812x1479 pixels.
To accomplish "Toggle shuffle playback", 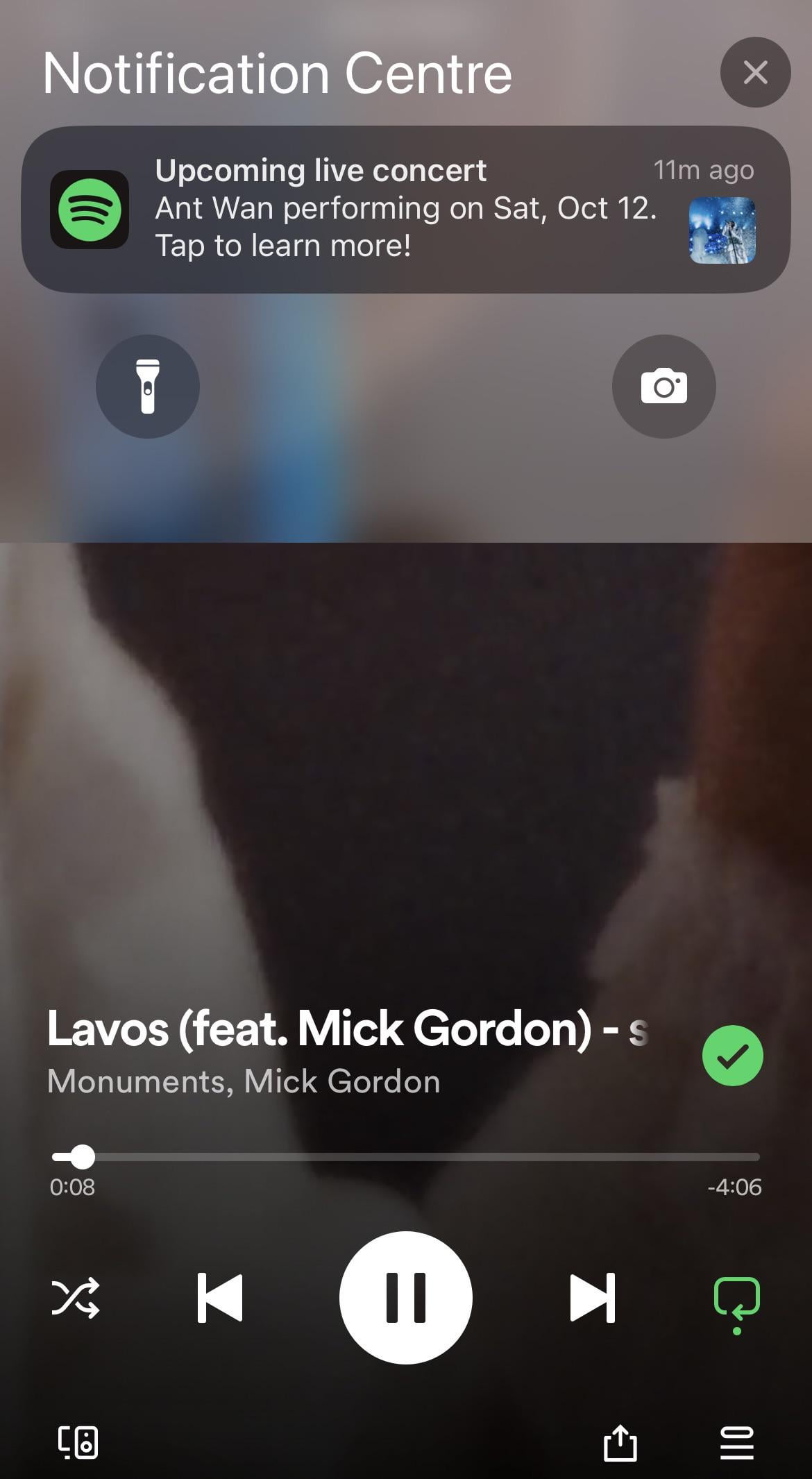I will [76, 1297].
